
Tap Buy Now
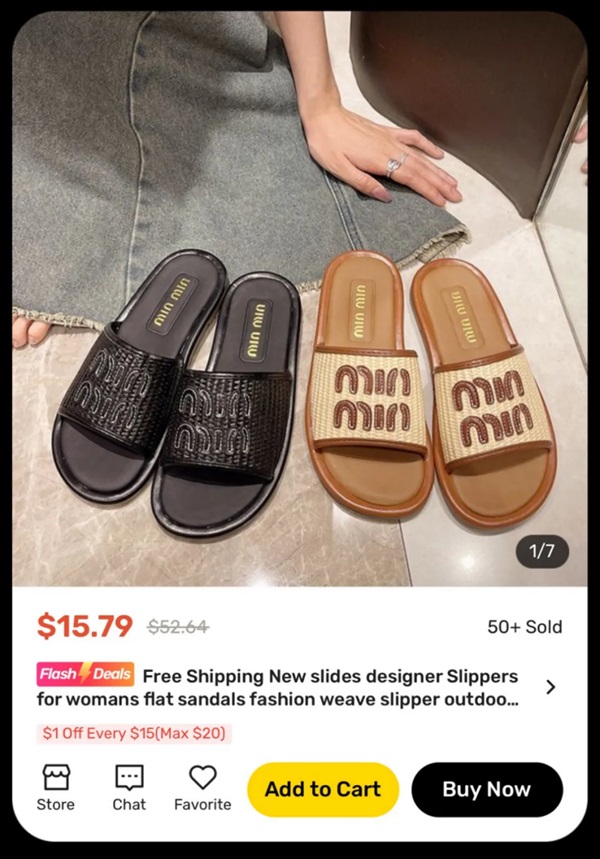(486, 789)
